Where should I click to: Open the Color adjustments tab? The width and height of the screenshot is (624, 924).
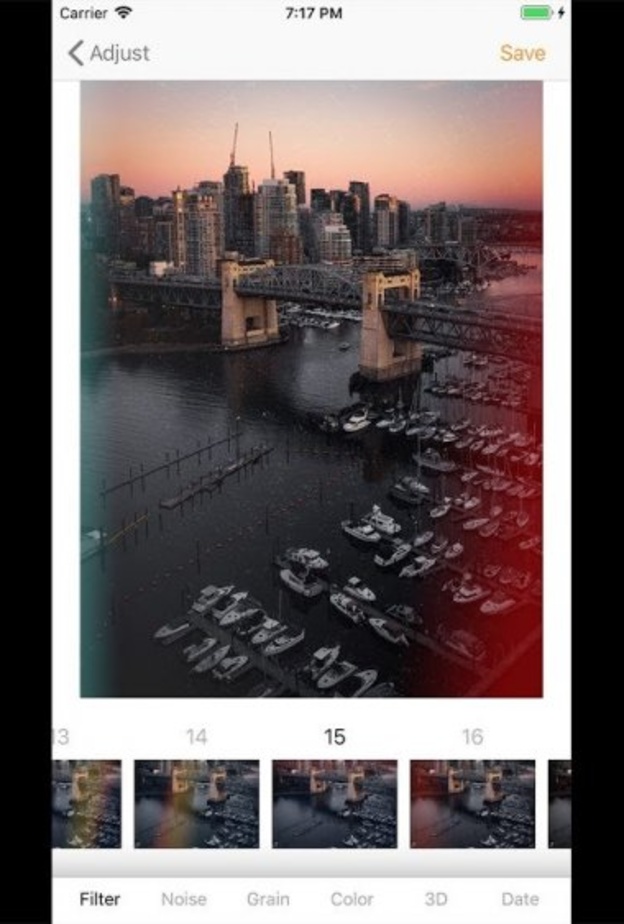352,899
